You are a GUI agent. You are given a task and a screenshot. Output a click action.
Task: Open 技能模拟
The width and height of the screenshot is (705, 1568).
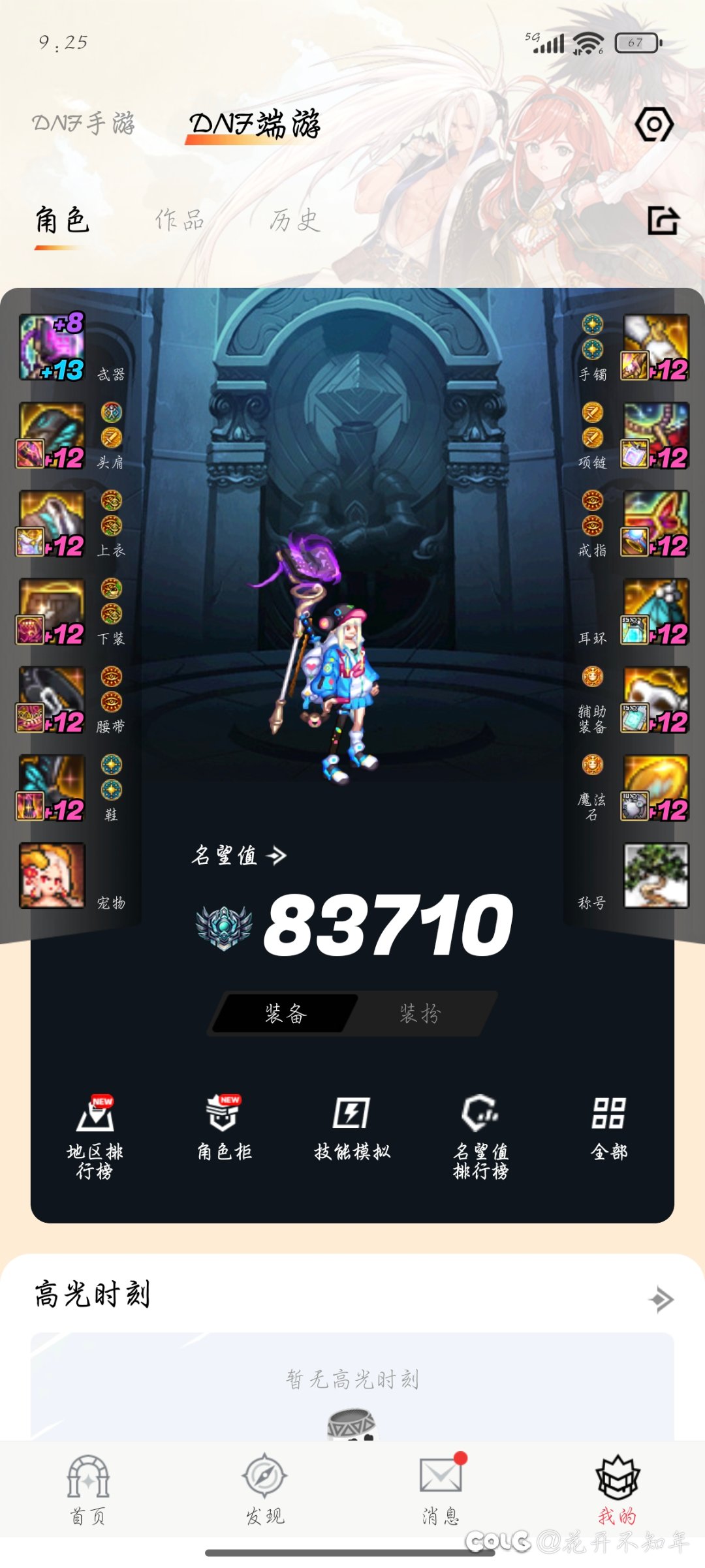pos(352,1129)
